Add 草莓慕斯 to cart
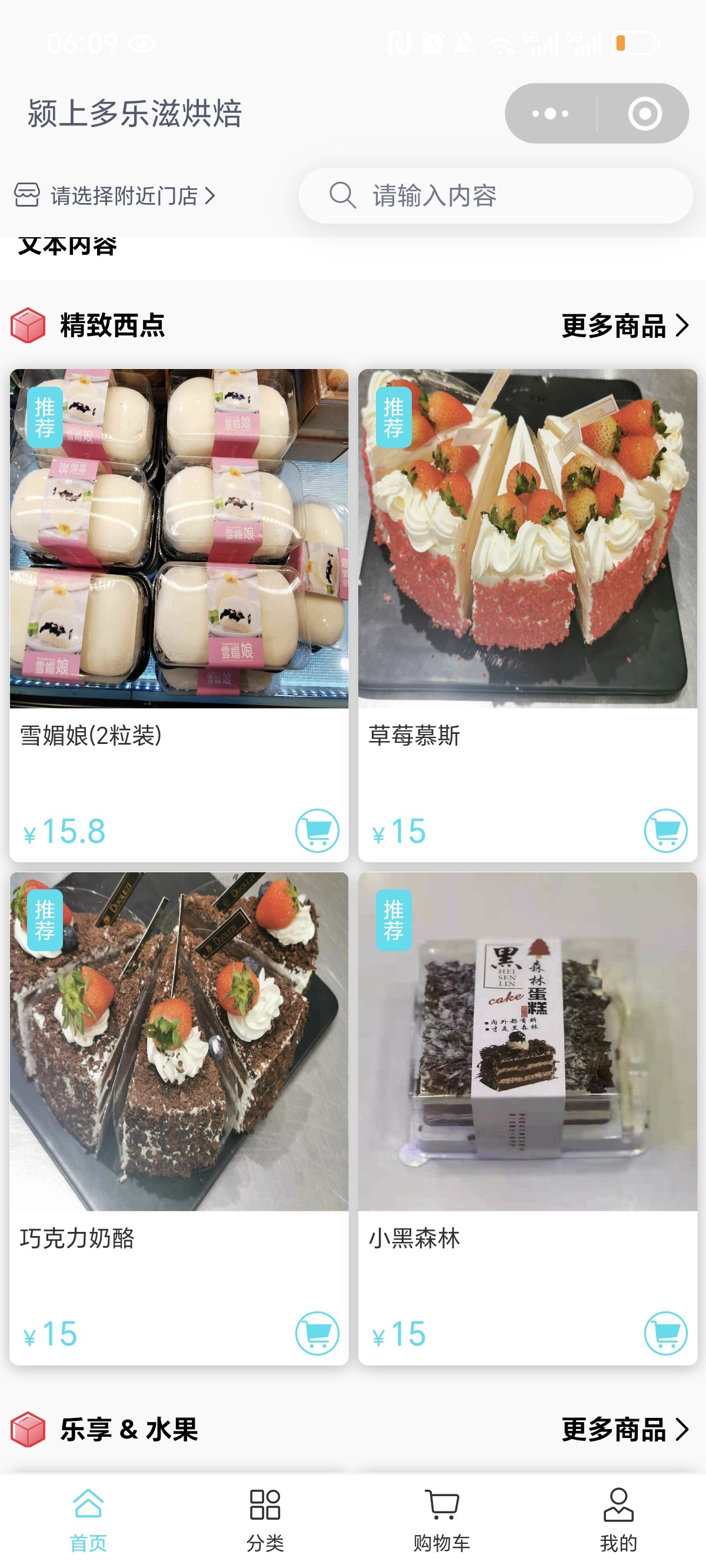 click(666, 830)
